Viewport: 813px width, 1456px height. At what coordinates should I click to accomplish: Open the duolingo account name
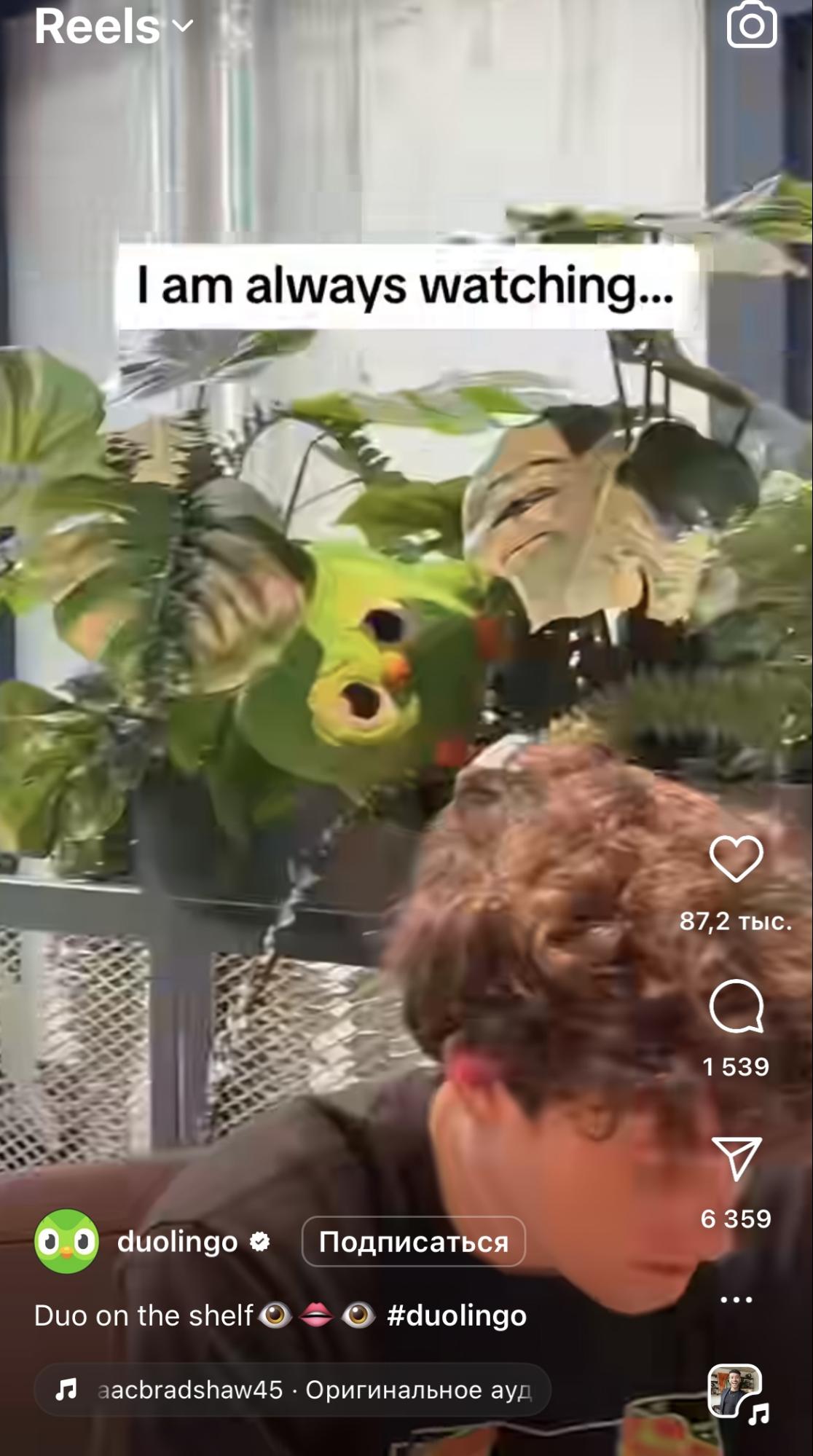(177, 1241)
